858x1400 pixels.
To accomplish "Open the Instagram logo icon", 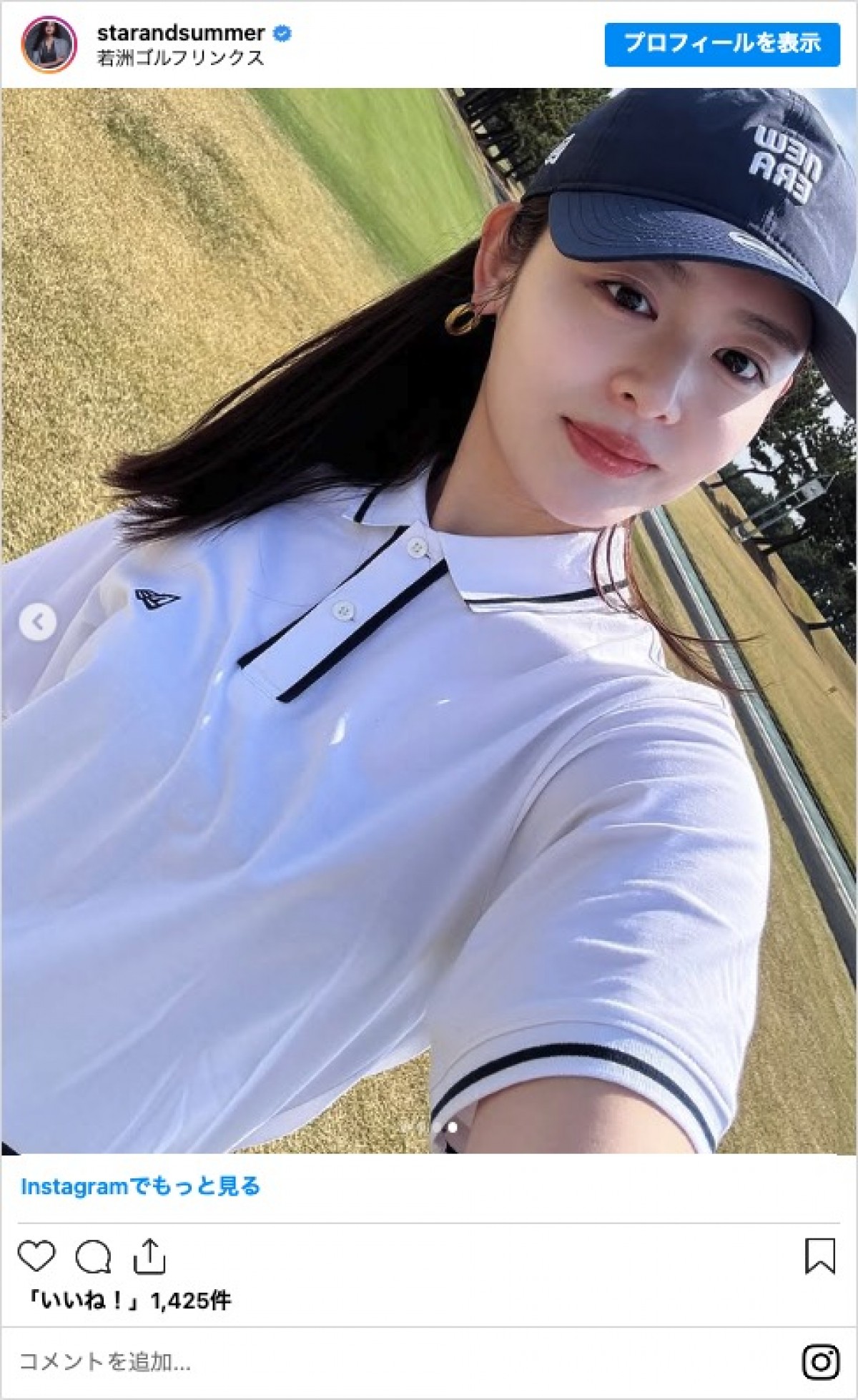I will pyautogui.click(x=820, y=1362).
